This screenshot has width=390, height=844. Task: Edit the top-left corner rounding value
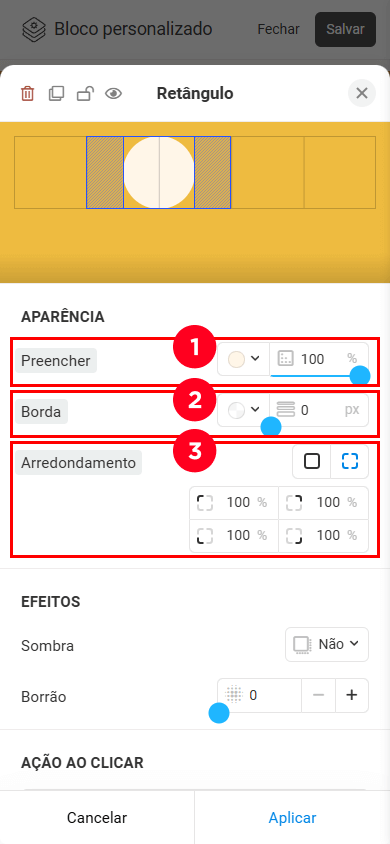click(x=234, y=503)
